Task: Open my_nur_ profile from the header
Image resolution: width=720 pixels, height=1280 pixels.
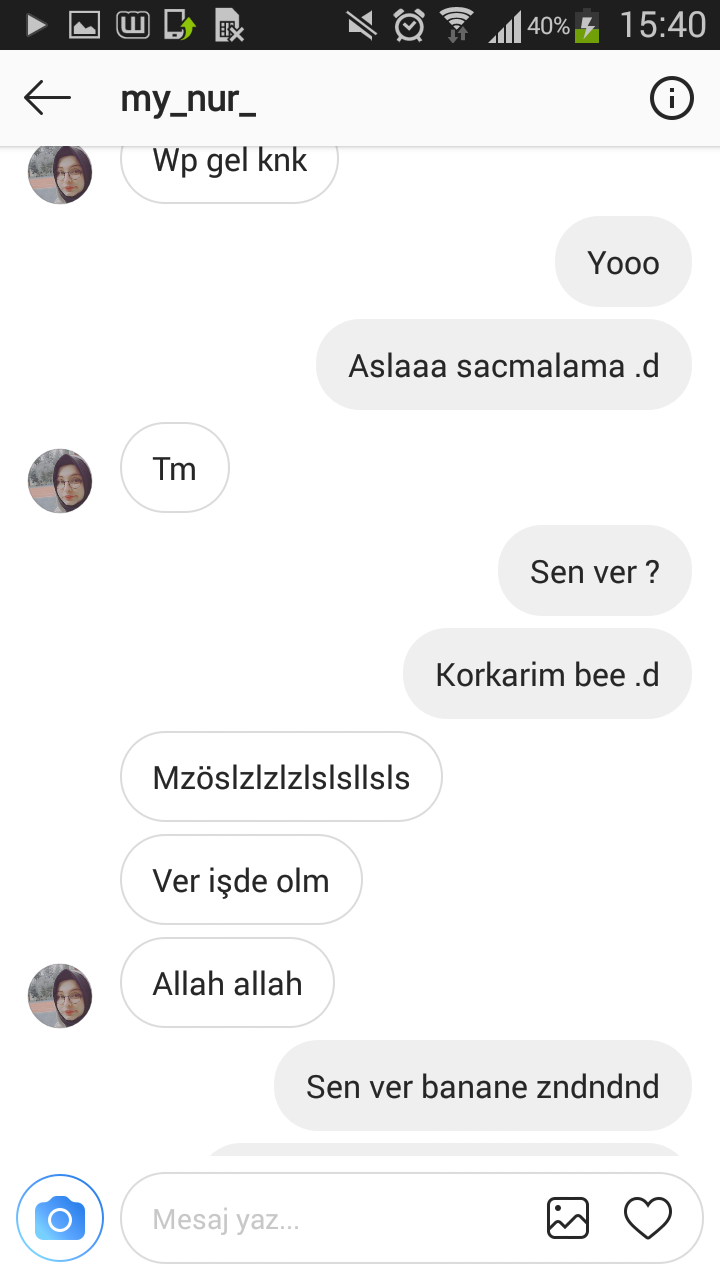Action: [188, 98]
